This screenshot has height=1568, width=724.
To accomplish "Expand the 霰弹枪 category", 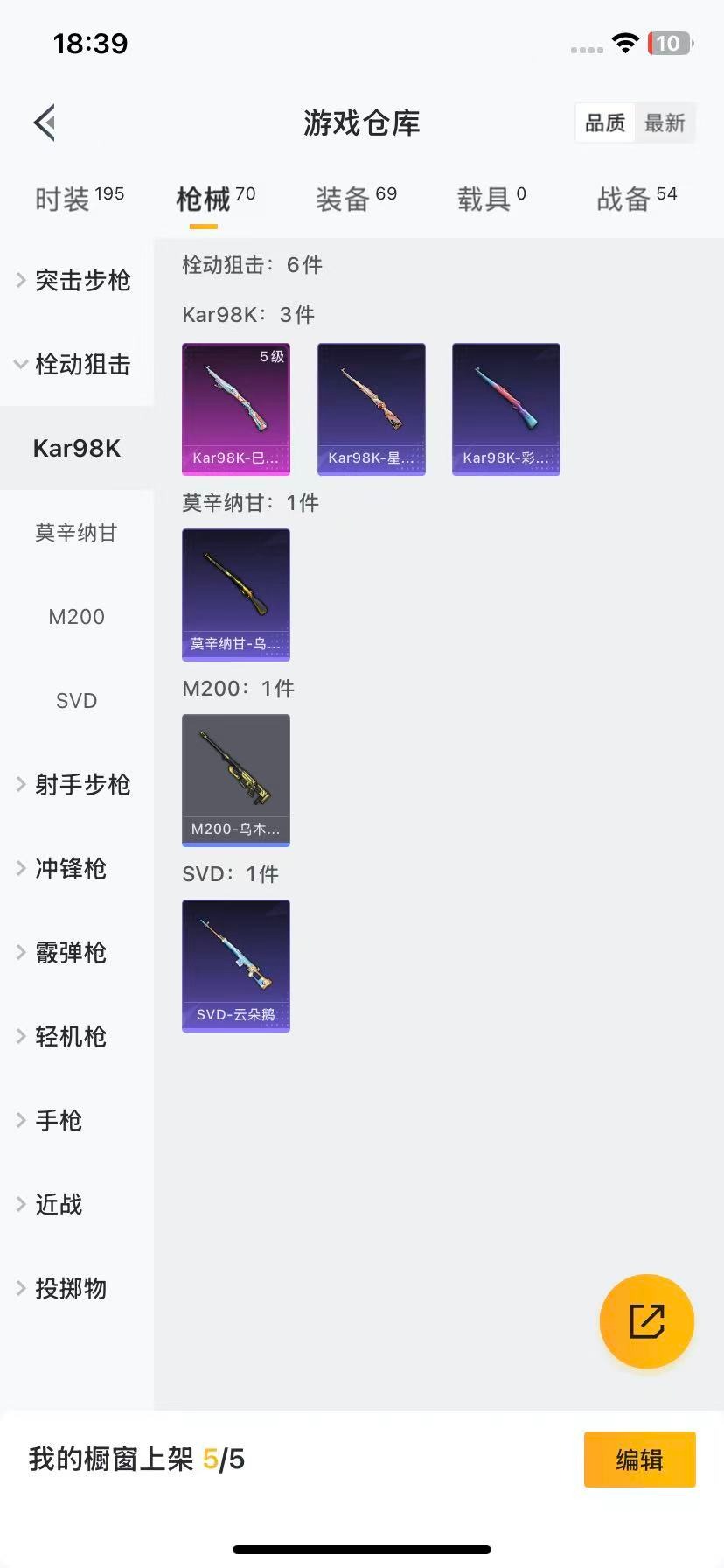I will [70, 952].
